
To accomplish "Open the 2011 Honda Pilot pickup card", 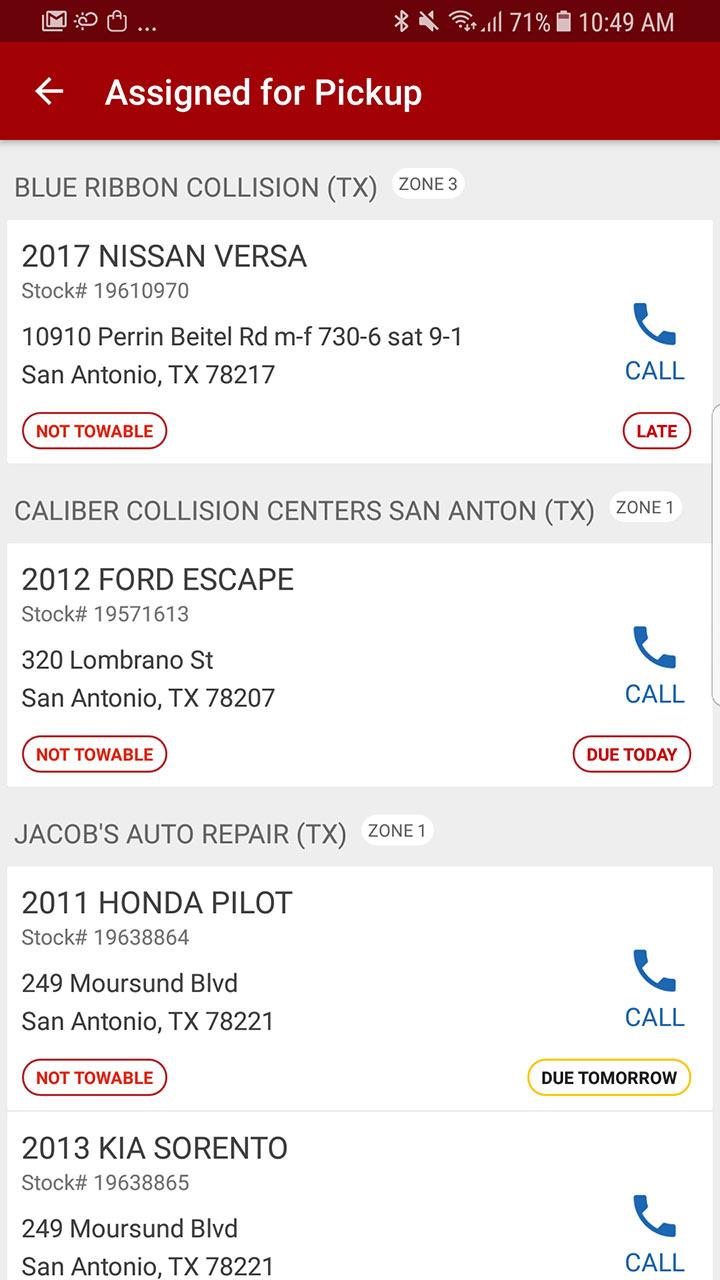I will (360, 988).
